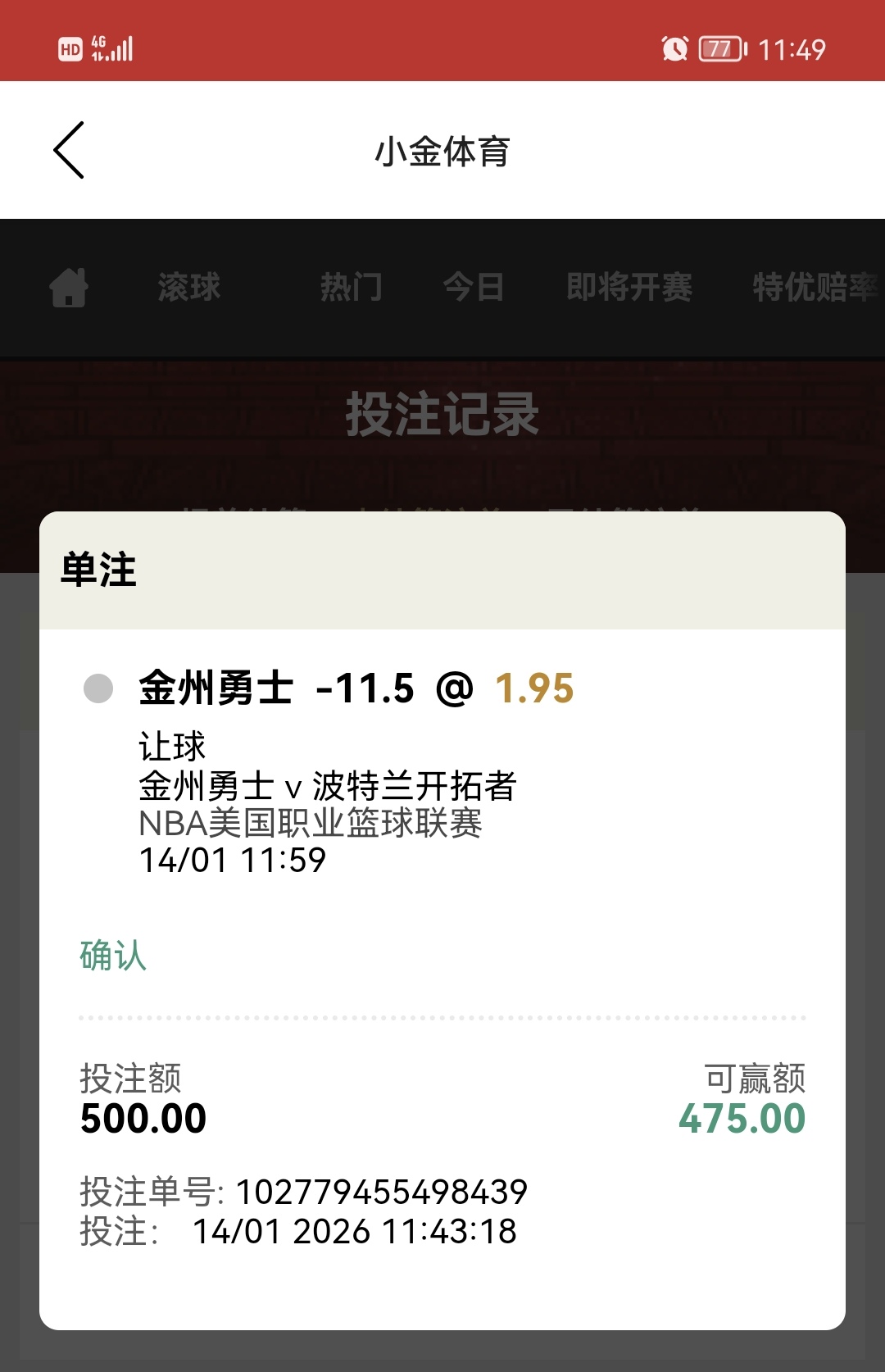Switch to the 热门 tab
The image size is (885, 1372).
pyautogui.click(x=352, y=288)
